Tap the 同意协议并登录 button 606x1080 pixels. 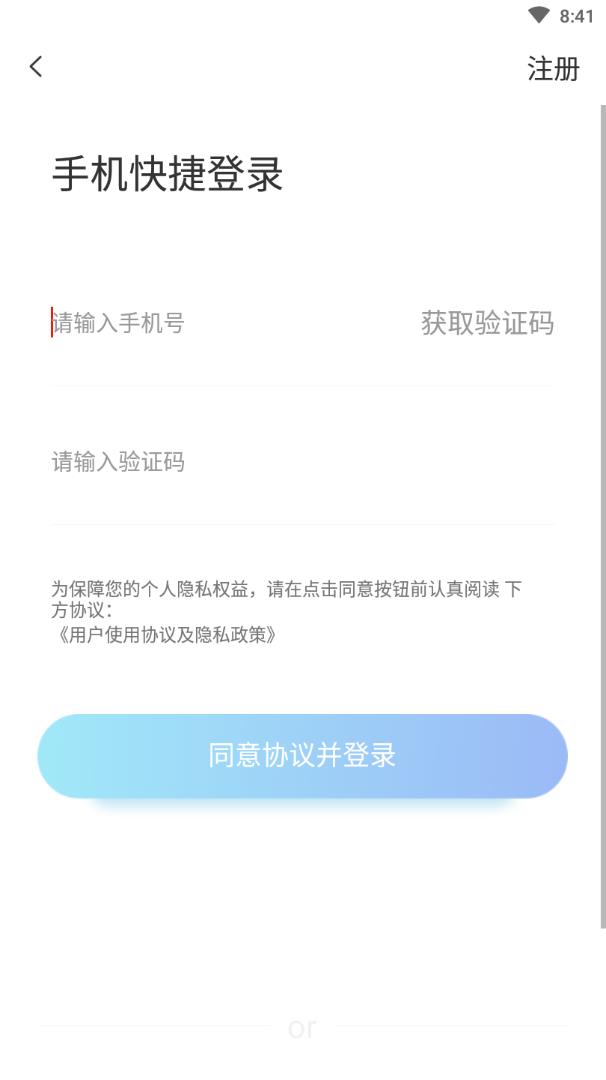coord(302,755)
